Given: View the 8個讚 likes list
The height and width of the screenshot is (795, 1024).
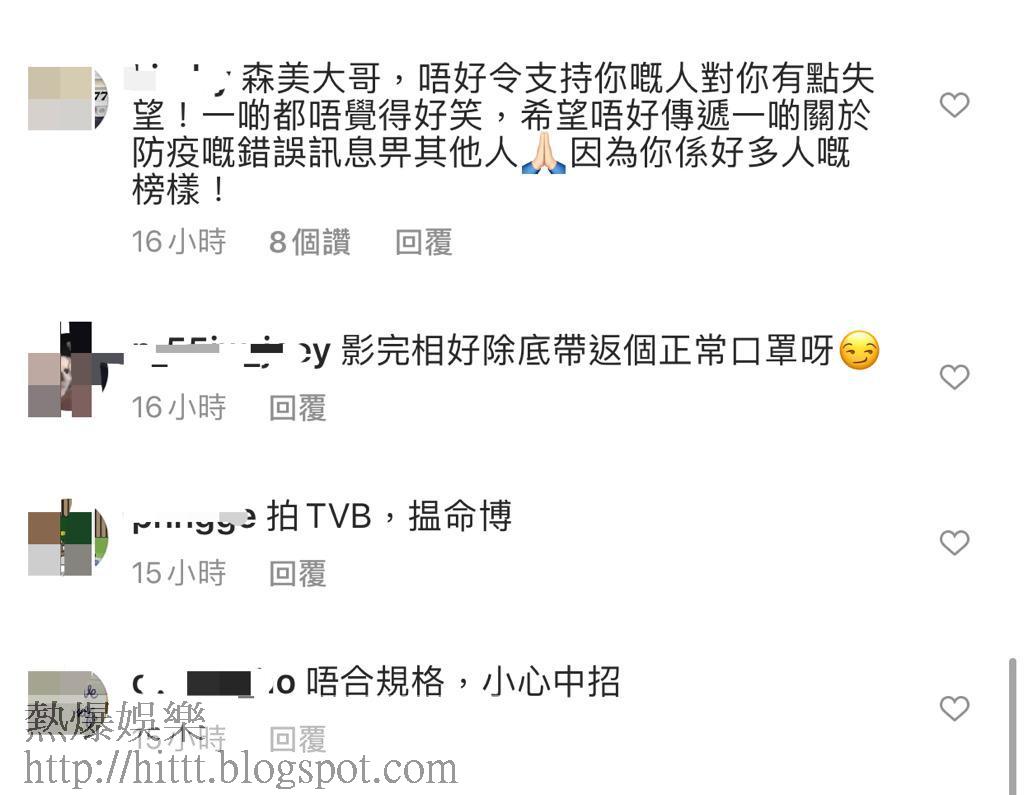Looking at the screenshot, I should point(310,242).
